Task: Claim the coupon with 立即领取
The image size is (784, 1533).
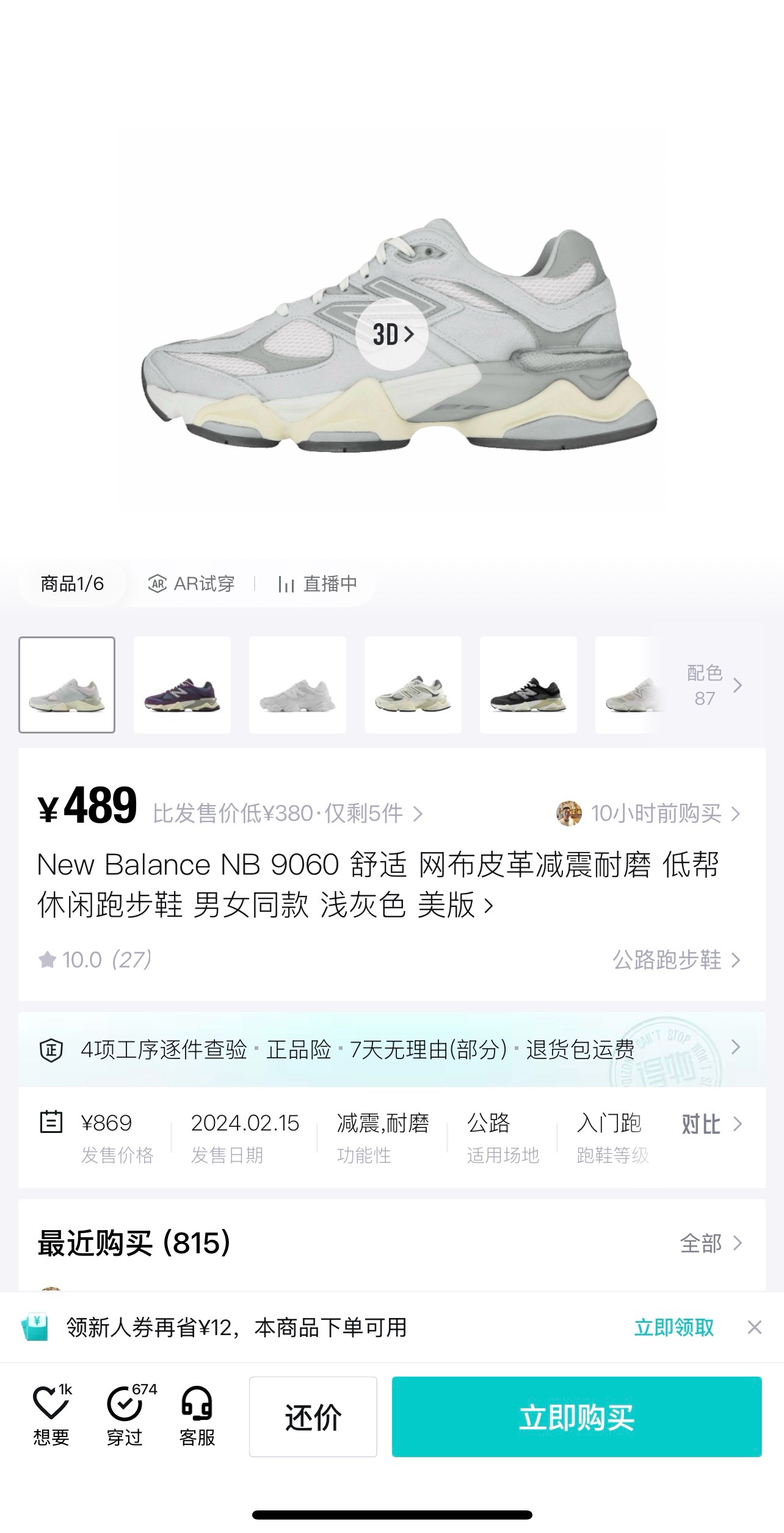Action: tap(674, 1327)
